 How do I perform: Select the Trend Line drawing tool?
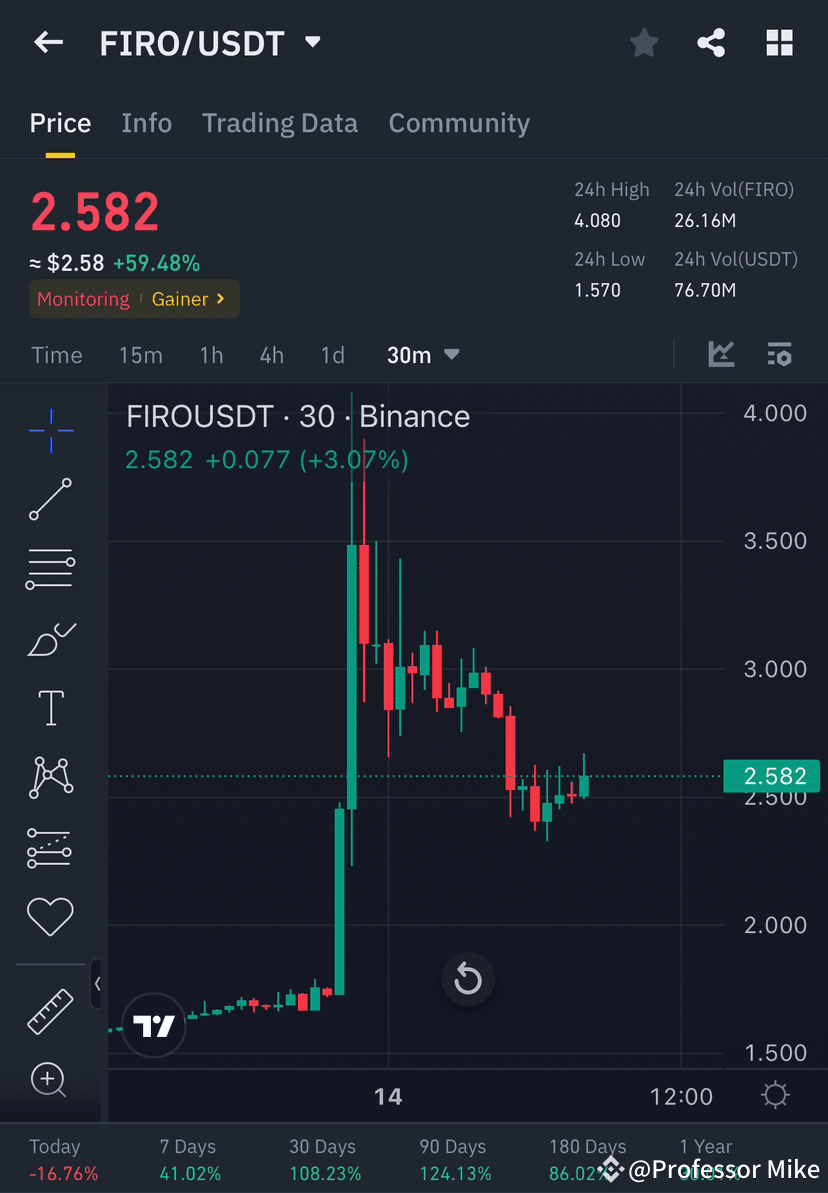tap(50, 500)
